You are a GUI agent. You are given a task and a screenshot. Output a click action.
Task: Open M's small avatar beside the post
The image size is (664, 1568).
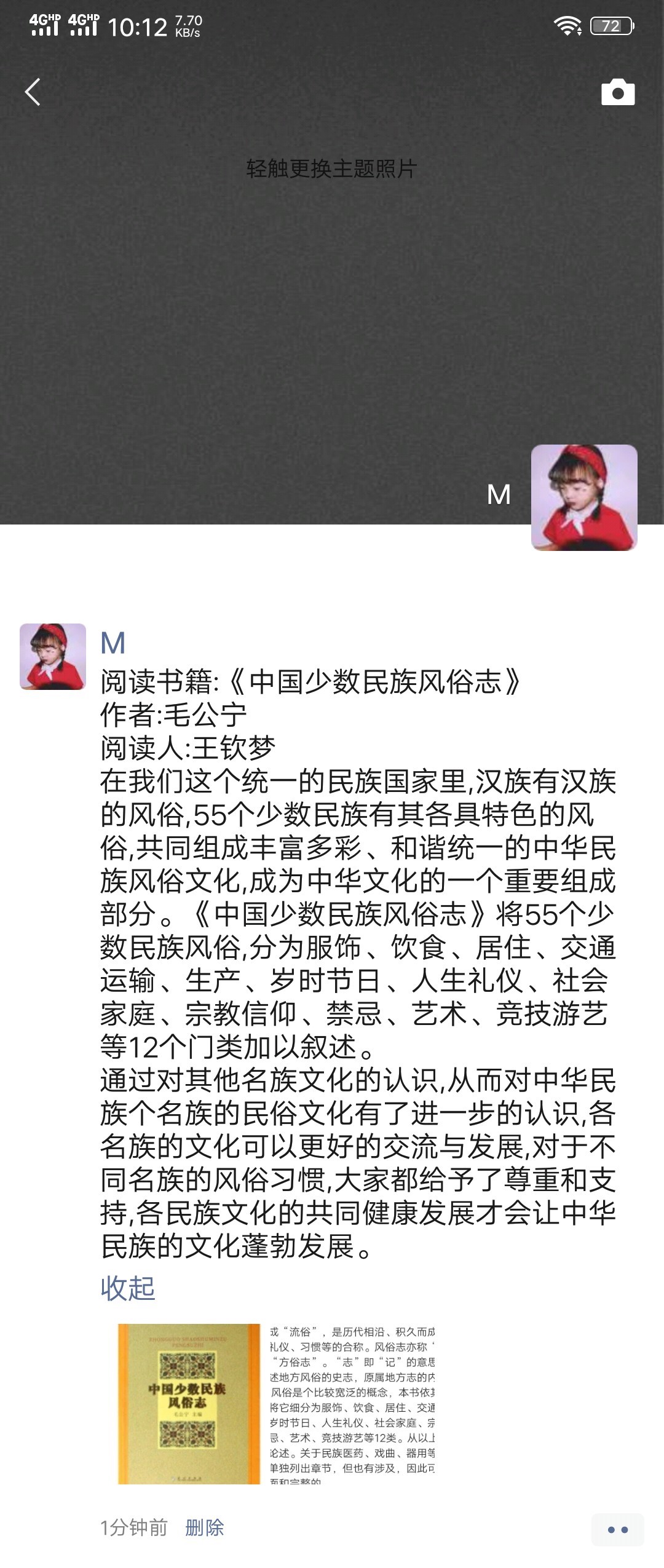53,656
